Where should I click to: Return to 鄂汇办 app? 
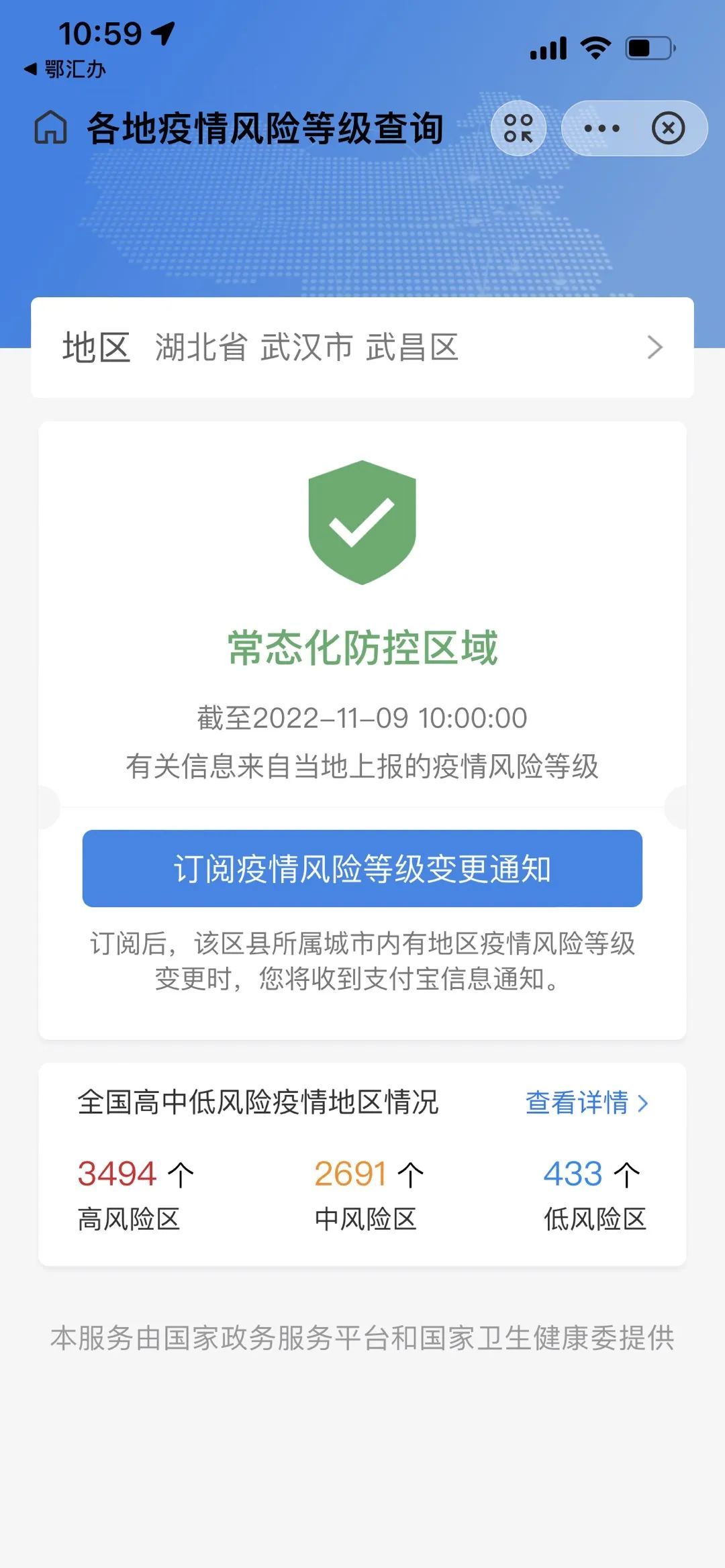[x=65, y=69]
